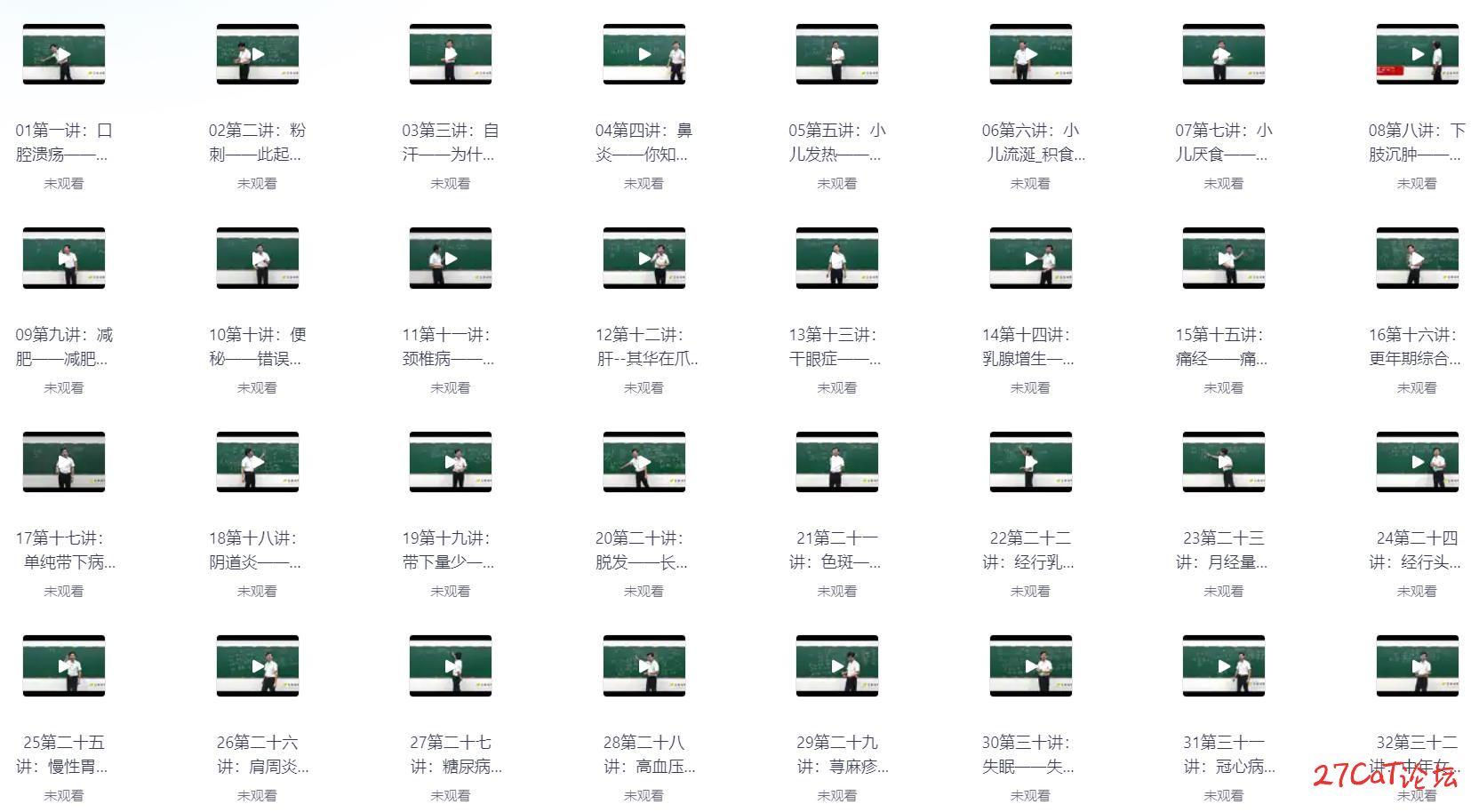Open video 03第三讲 自汗
This screenshot has height=812, width=1471.
(x=450, y=54)
